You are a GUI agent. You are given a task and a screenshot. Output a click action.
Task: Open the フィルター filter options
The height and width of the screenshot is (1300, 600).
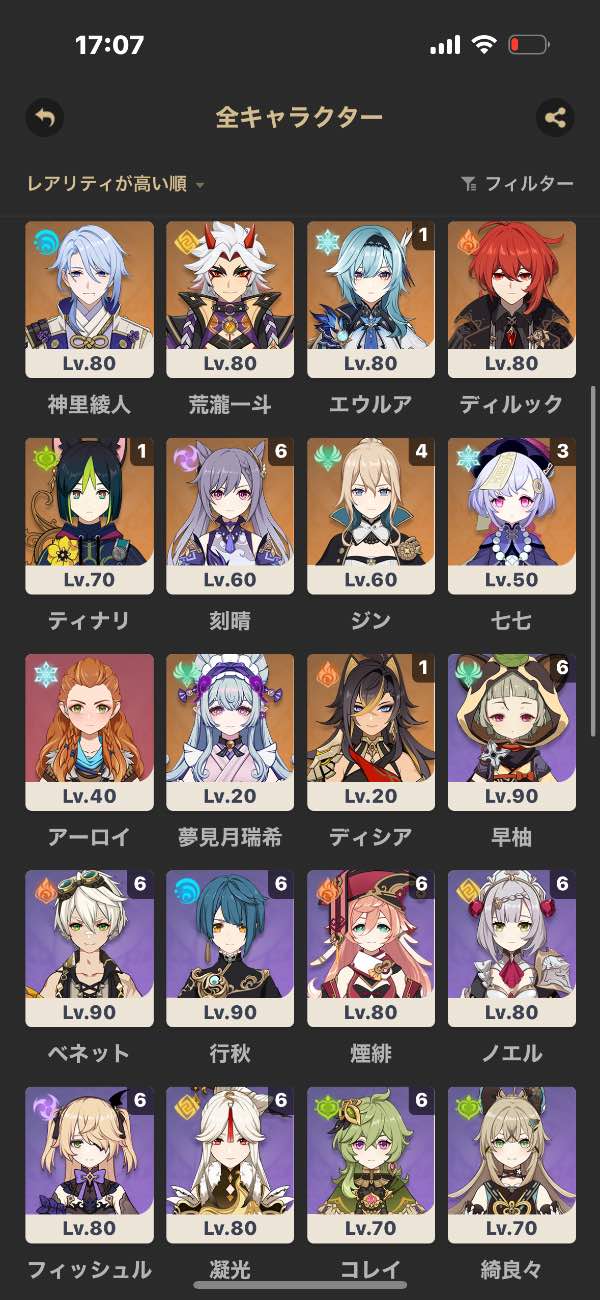(517, 184)
